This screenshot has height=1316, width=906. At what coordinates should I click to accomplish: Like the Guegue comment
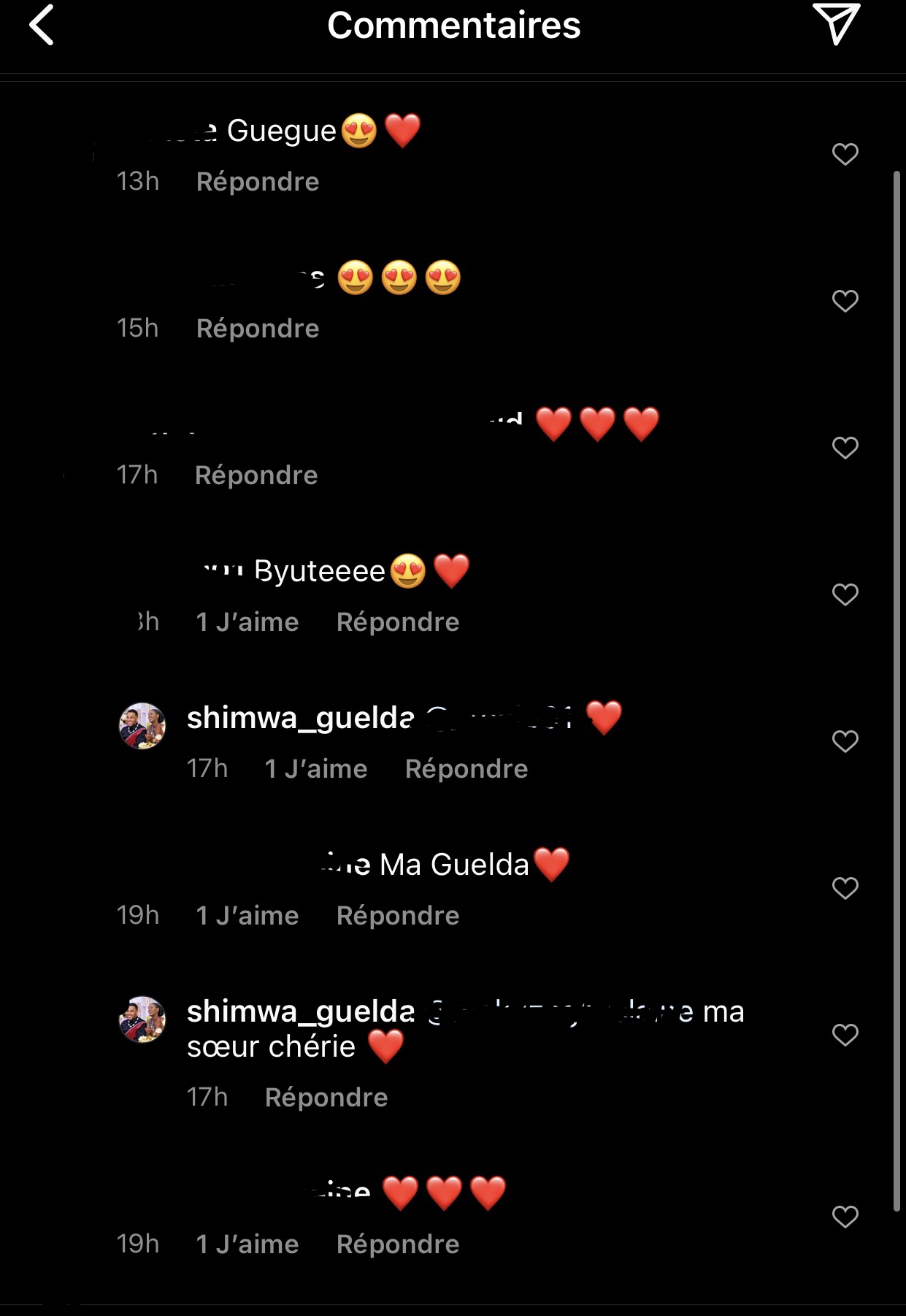845,154
